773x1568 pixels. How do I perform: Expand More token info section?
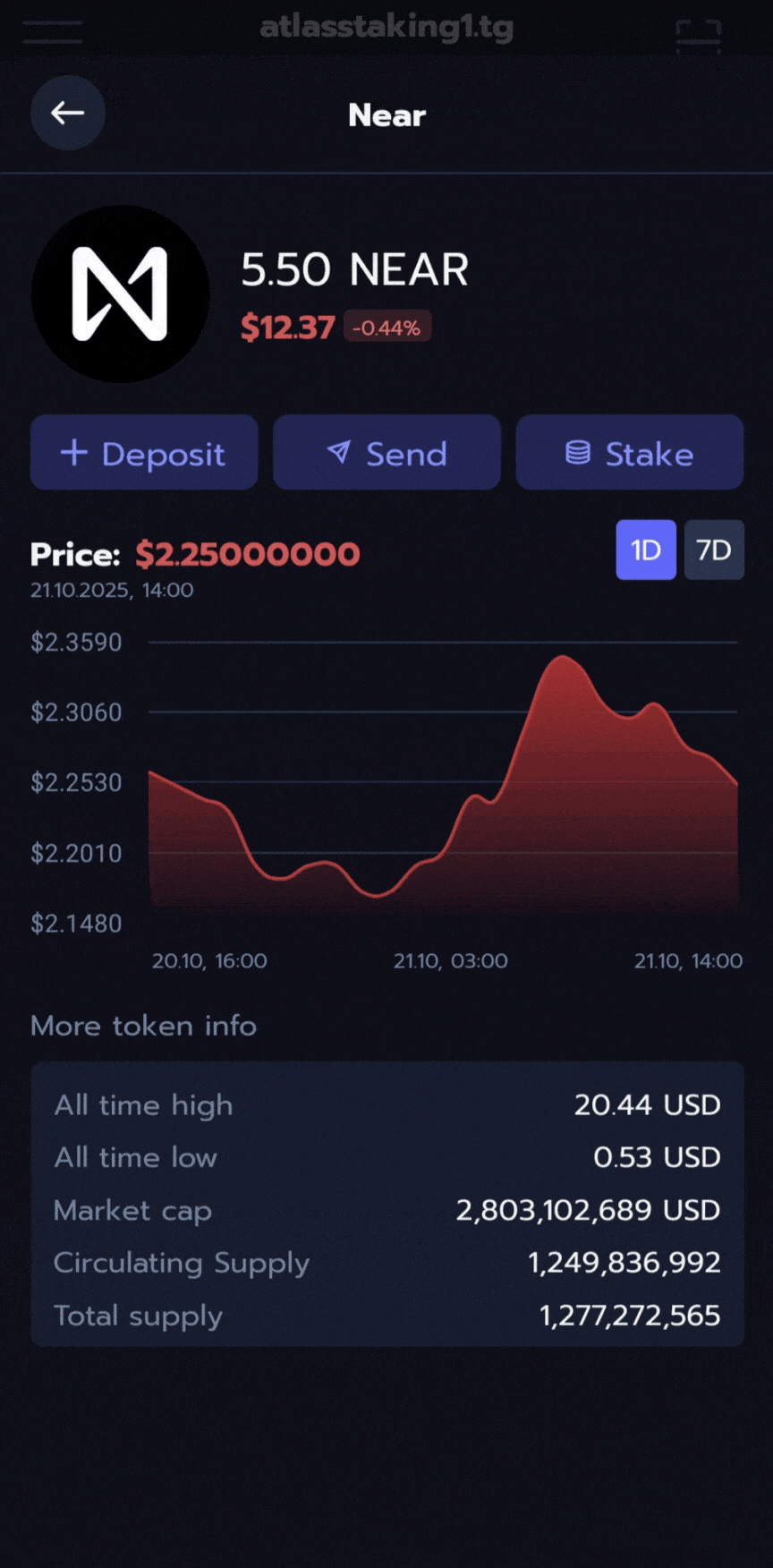pos(143,1026)
